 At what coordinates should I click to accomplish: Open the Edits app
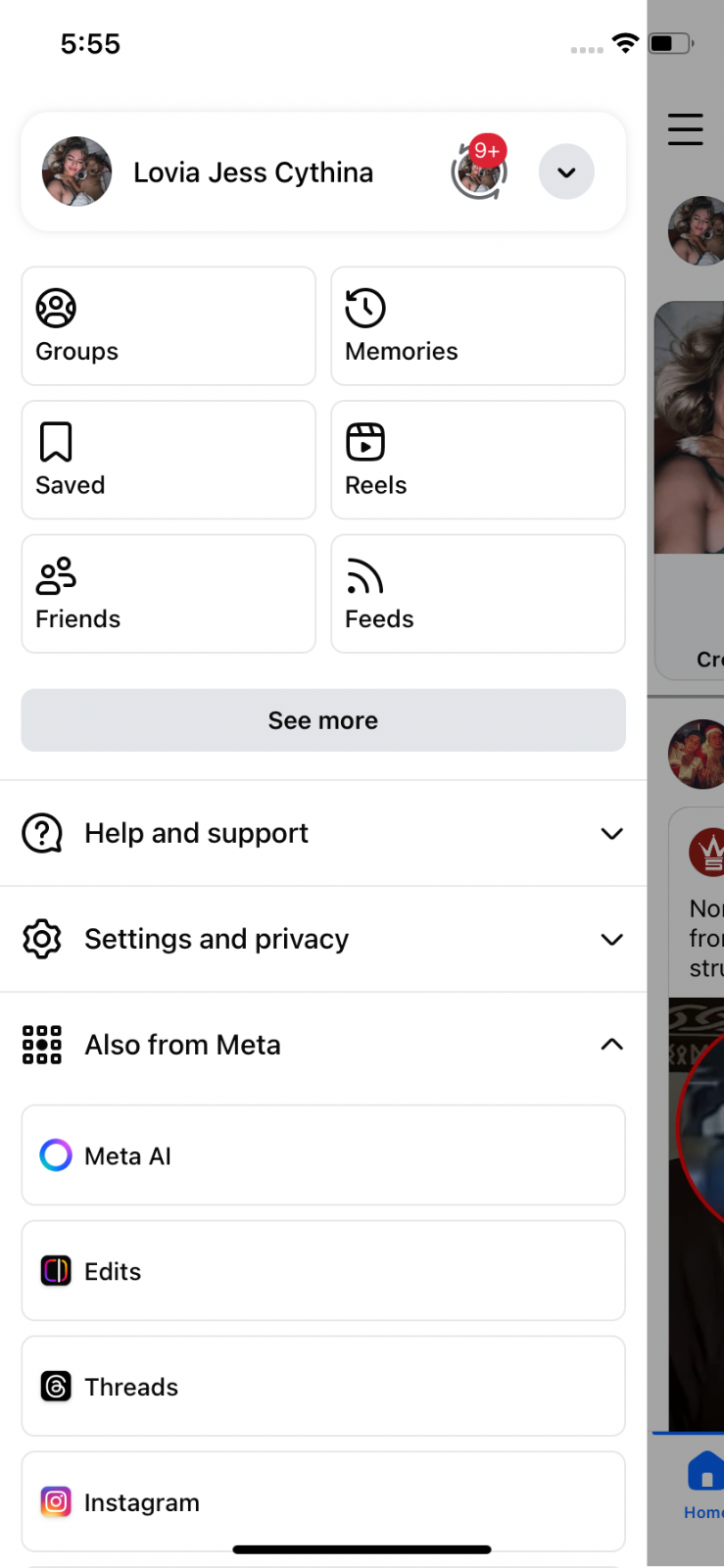coord(323,1271)
